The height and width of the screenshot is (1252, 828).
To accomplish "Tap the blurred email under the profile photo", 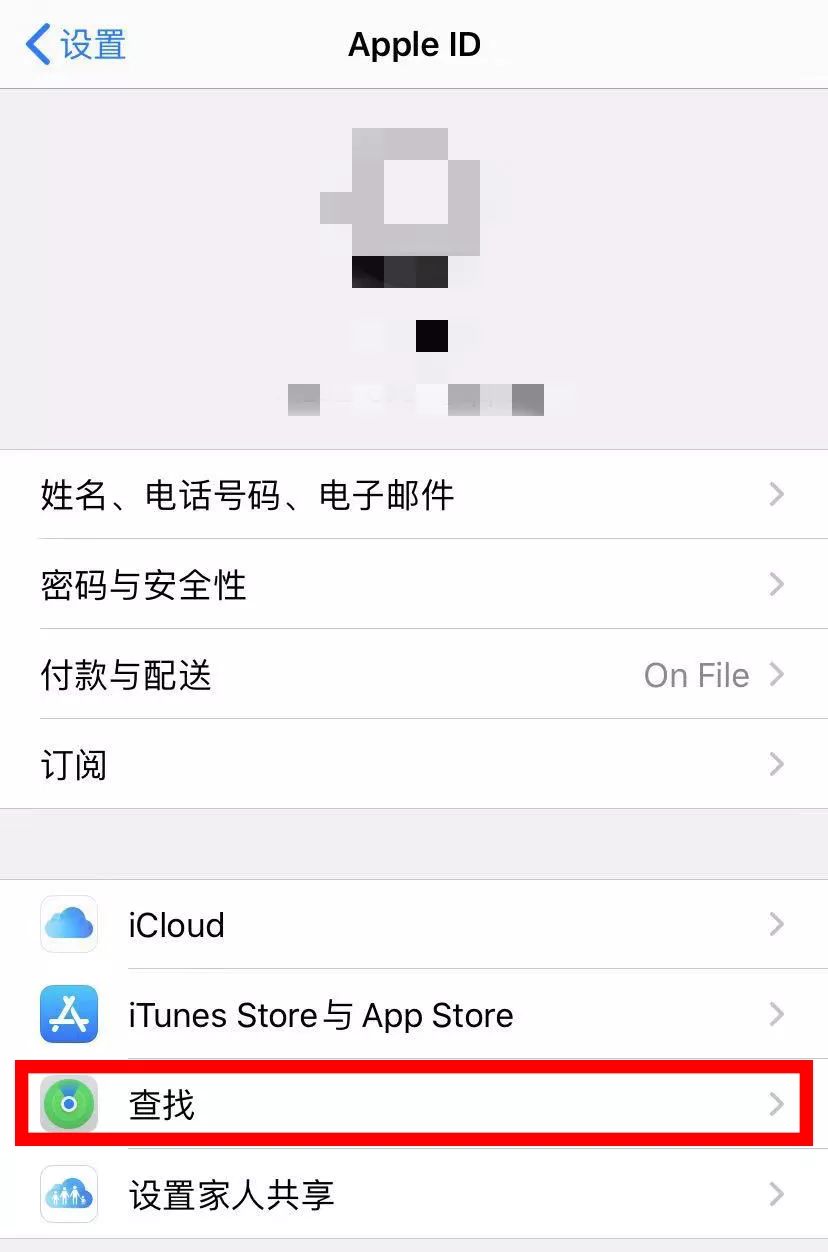I will pos(414,399).
